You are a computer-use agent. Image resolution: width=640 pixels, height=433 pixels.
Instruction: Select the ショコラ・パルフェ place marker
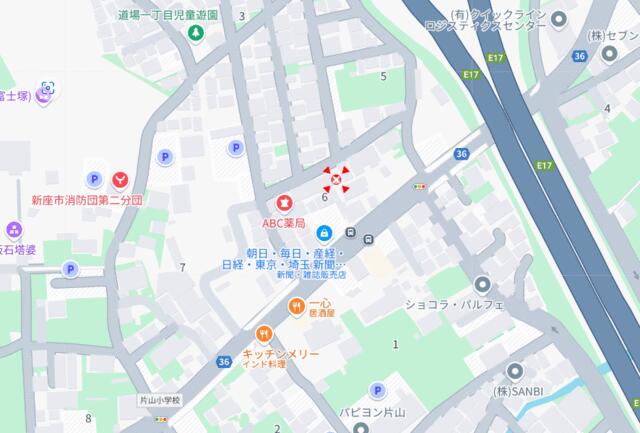tap(482, 284)
